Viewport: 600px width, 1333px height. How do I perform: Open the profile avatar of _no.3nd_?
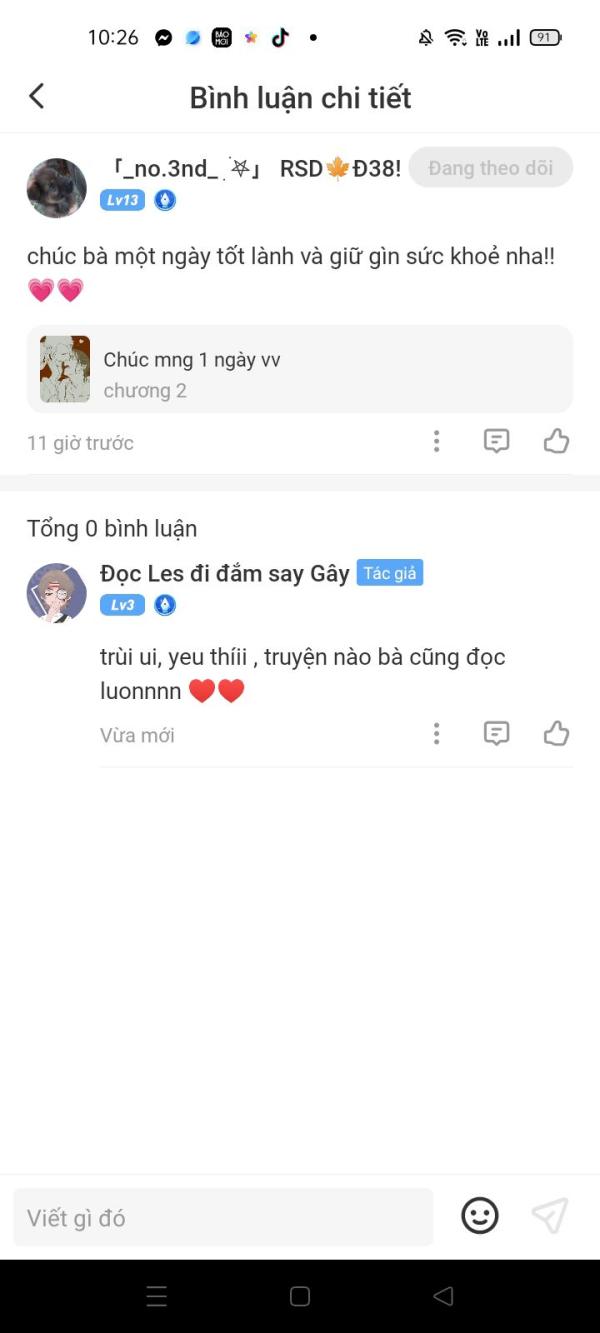coord(57,188)
